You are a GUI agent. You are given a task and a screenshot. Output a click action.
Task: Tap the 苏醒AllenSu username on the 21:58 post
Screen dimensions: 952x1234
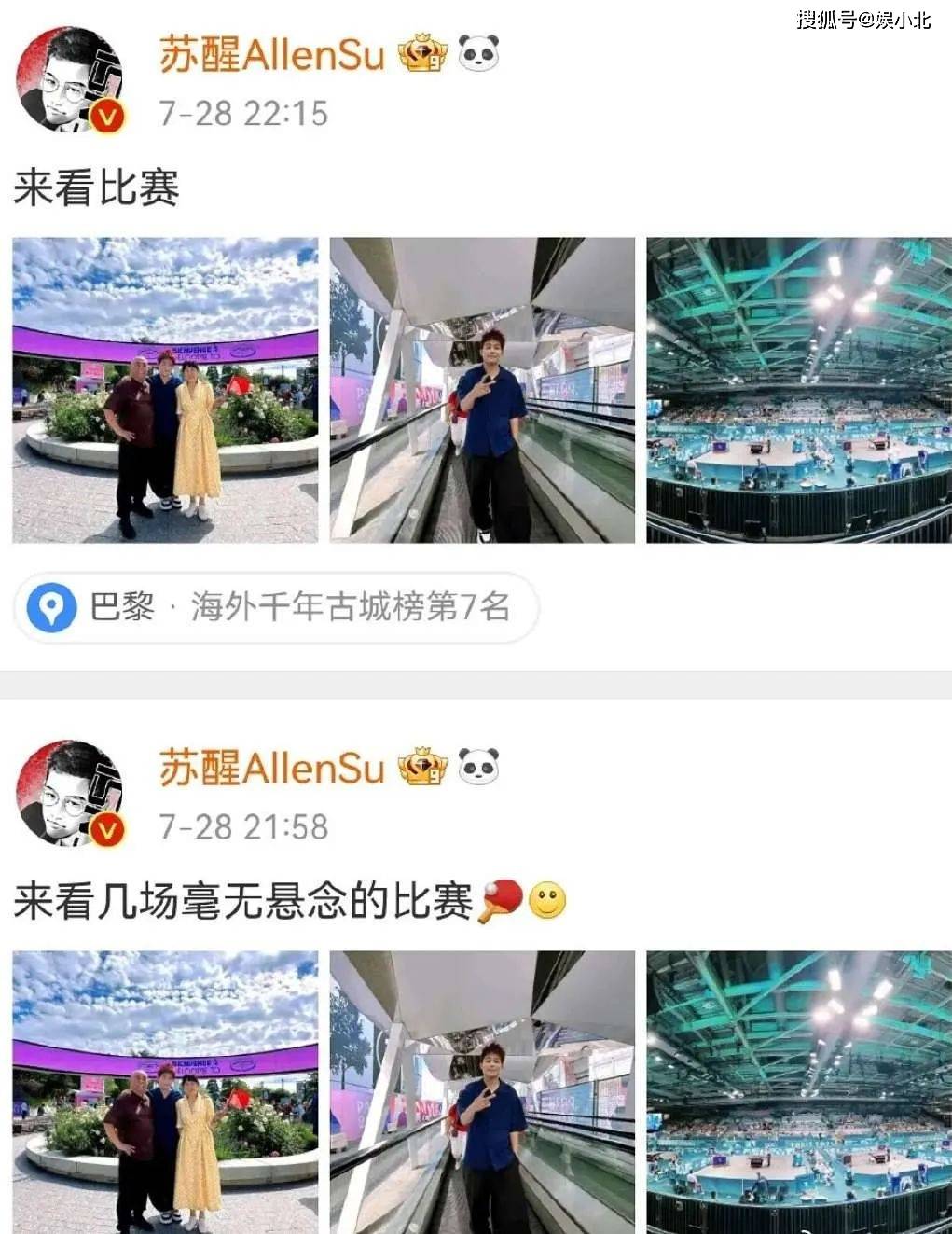tap(271, 769)
